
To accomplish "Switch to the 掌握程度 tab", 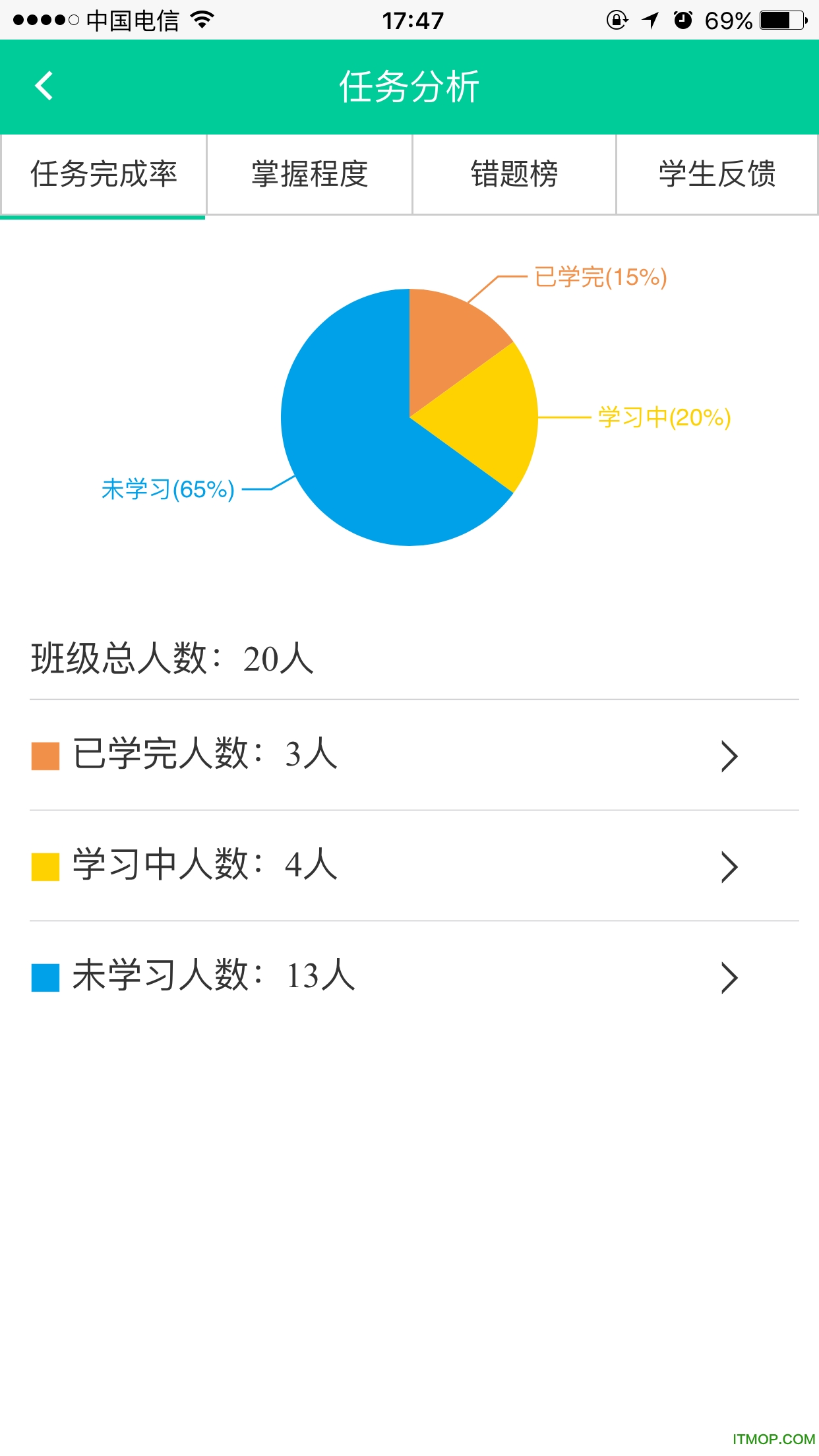I will [309, 175].
